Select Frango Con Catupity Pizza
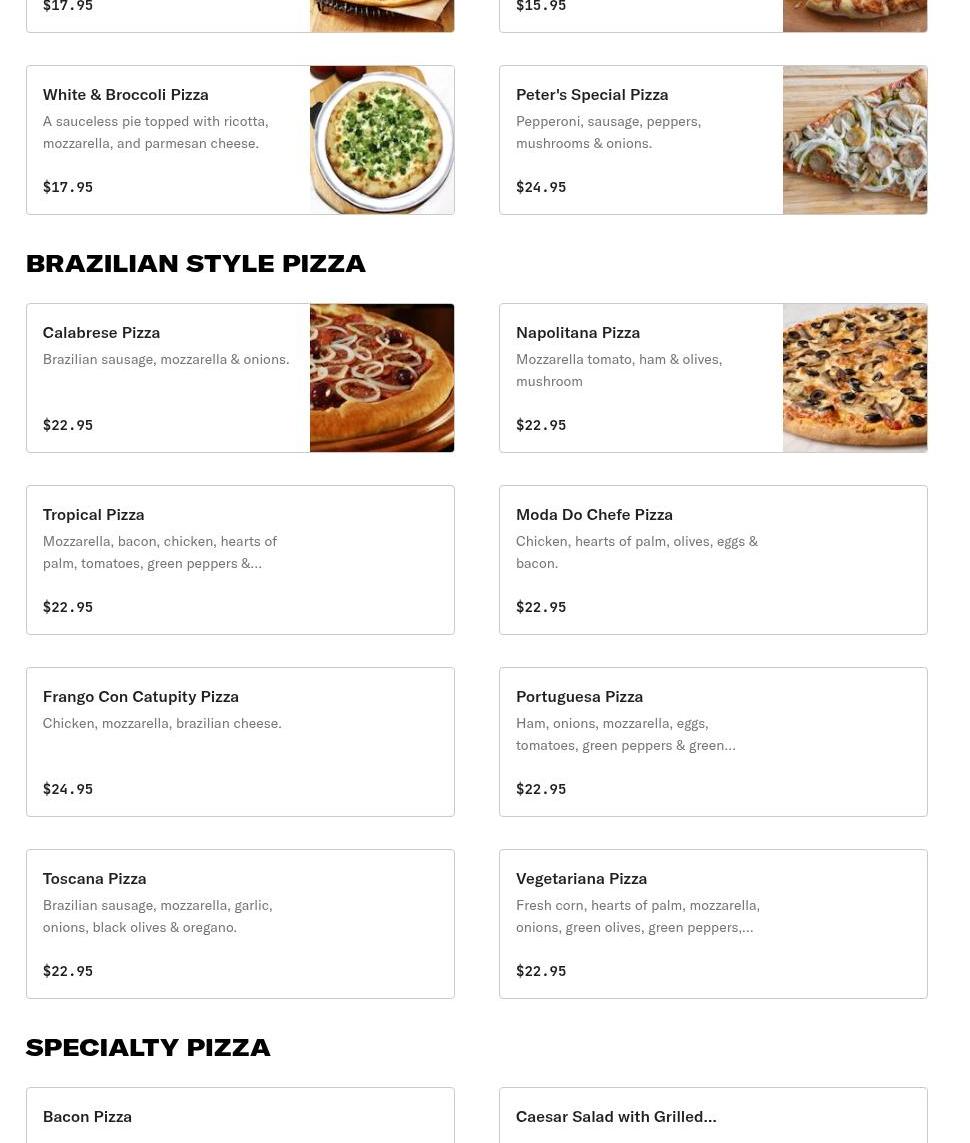Screen dimensions: 970x1143 240,742
